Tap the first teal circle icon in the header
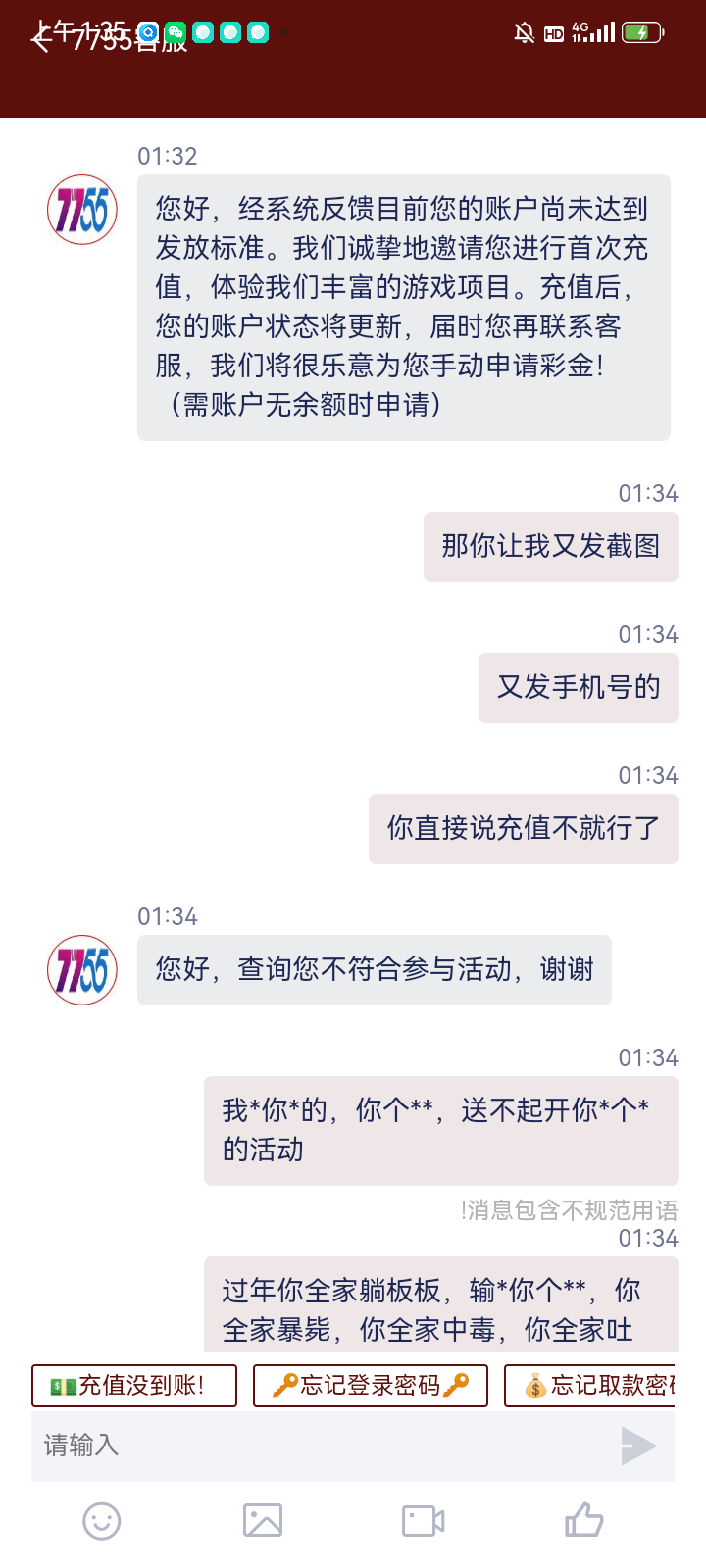Image resolution: width=706 pixels, height=1568 pixels. coord(203,31)
